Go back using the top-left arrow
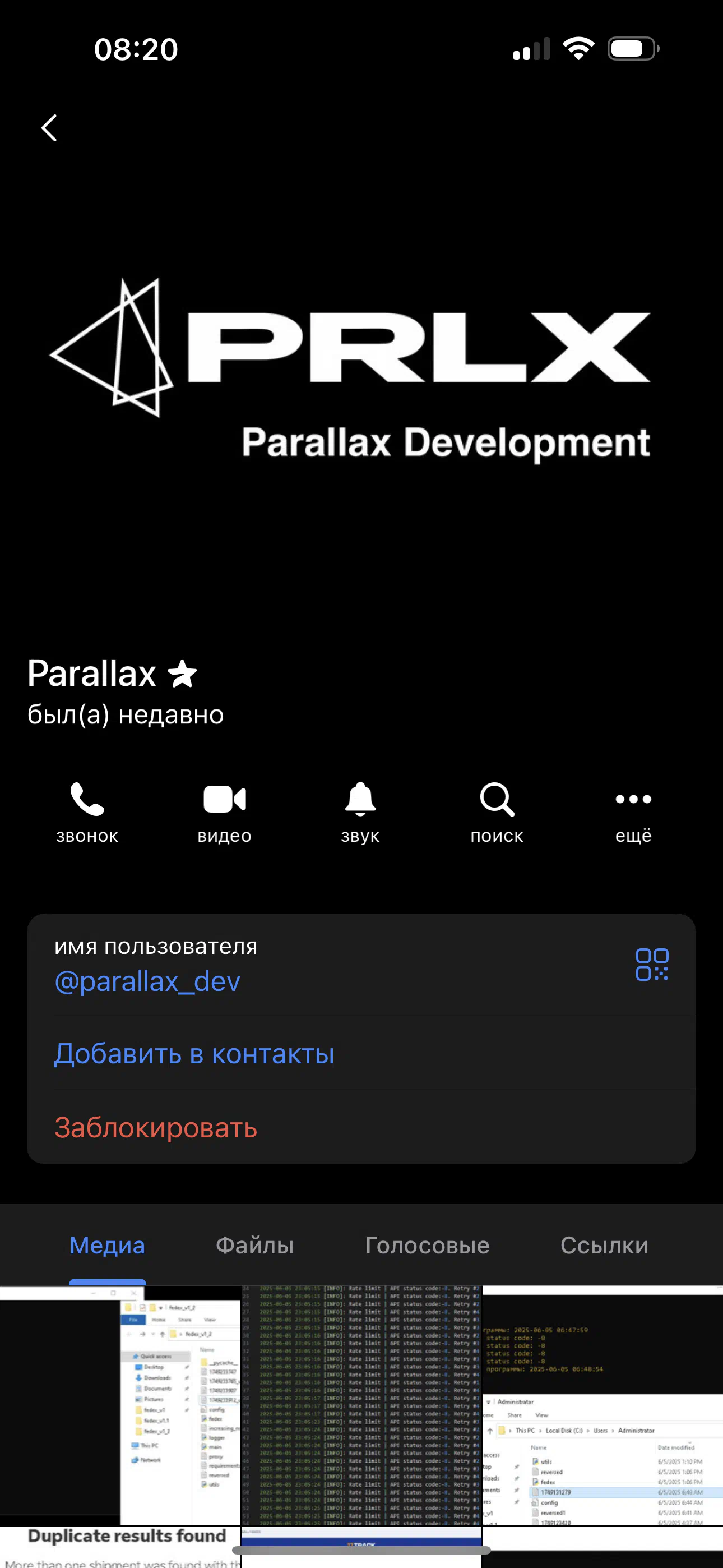723x1568 pixels. tap(49, 128)
